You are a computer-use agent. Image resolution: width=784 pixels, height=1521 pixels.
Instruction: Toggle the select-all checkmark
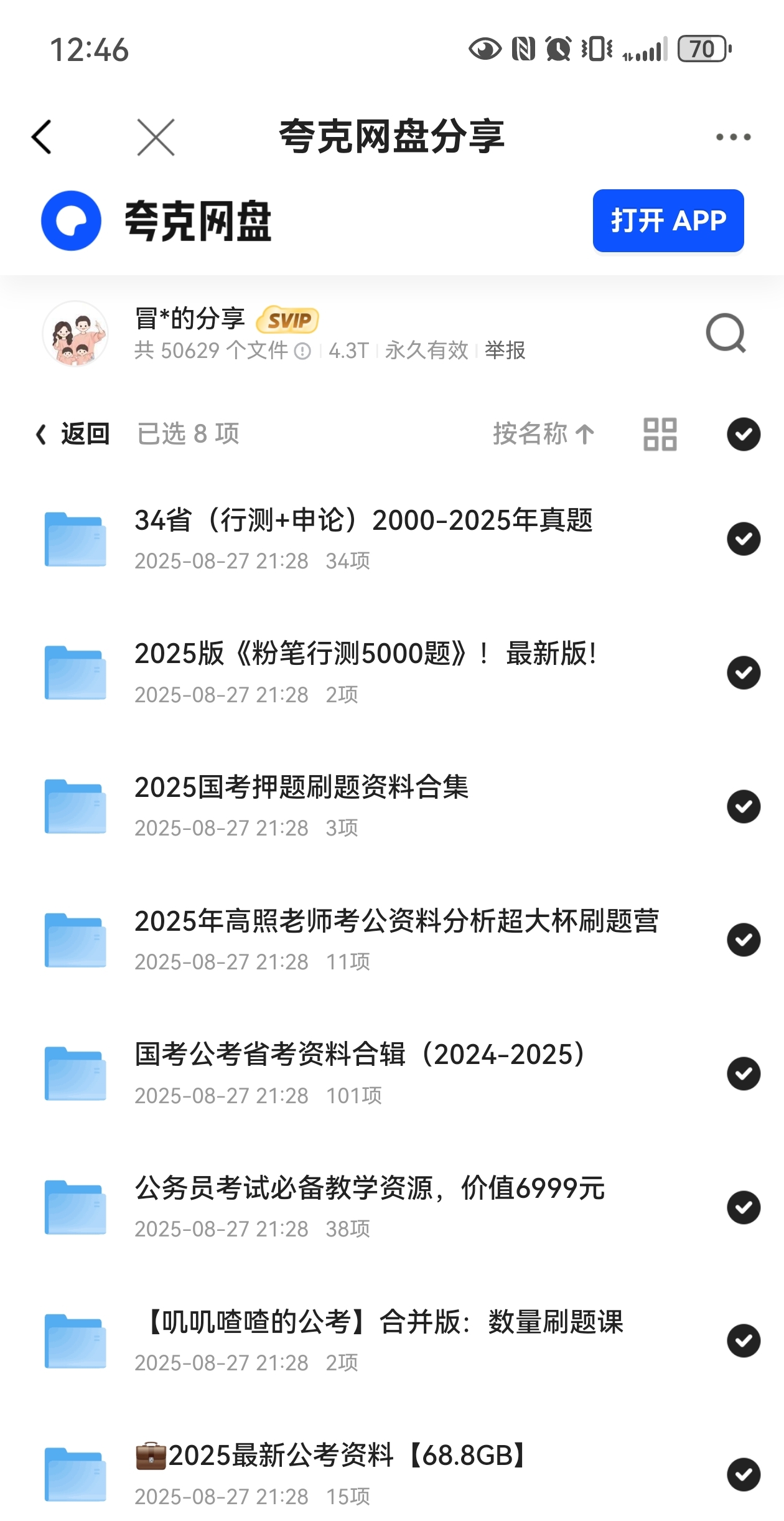pyautogui.click(x=744, y=434)
